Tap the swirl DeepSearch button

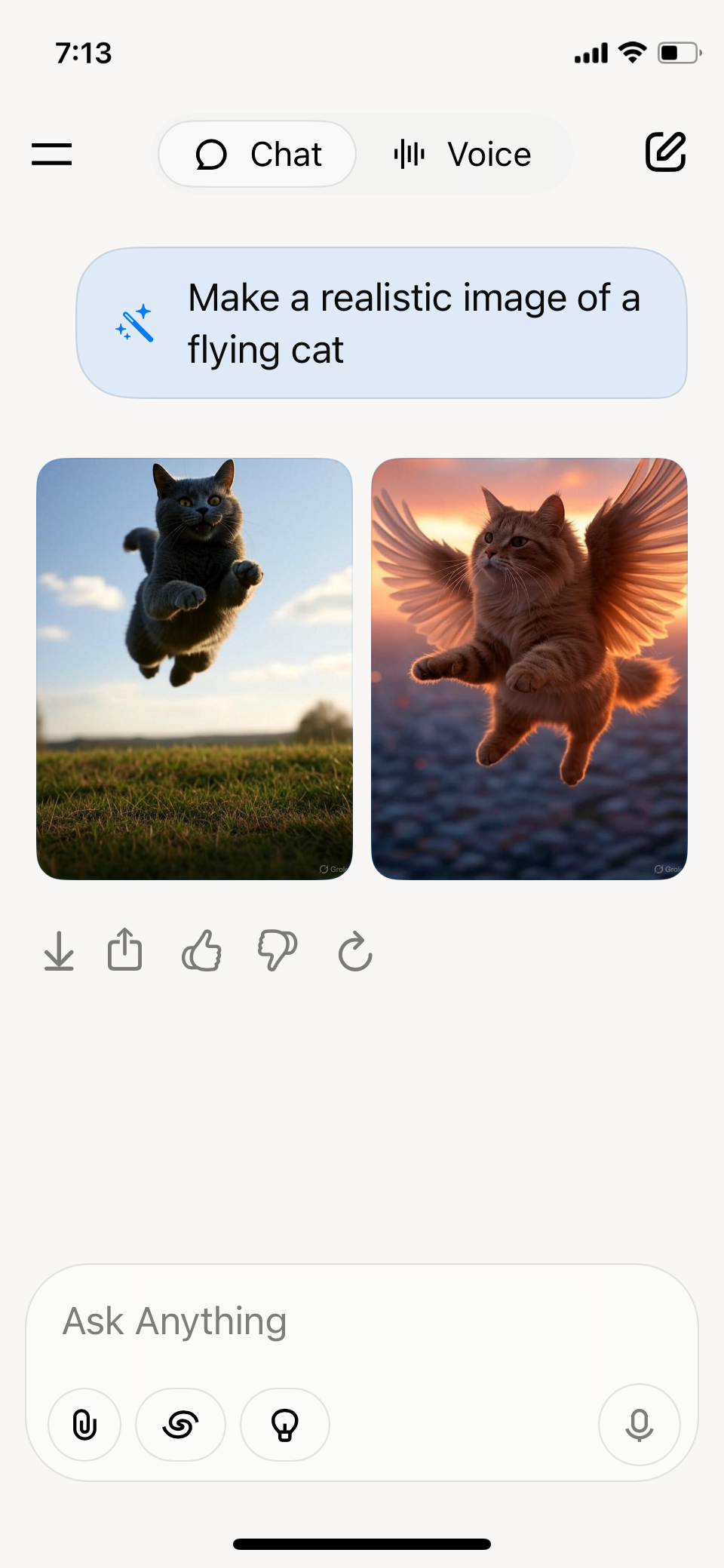click(180, 1425)
